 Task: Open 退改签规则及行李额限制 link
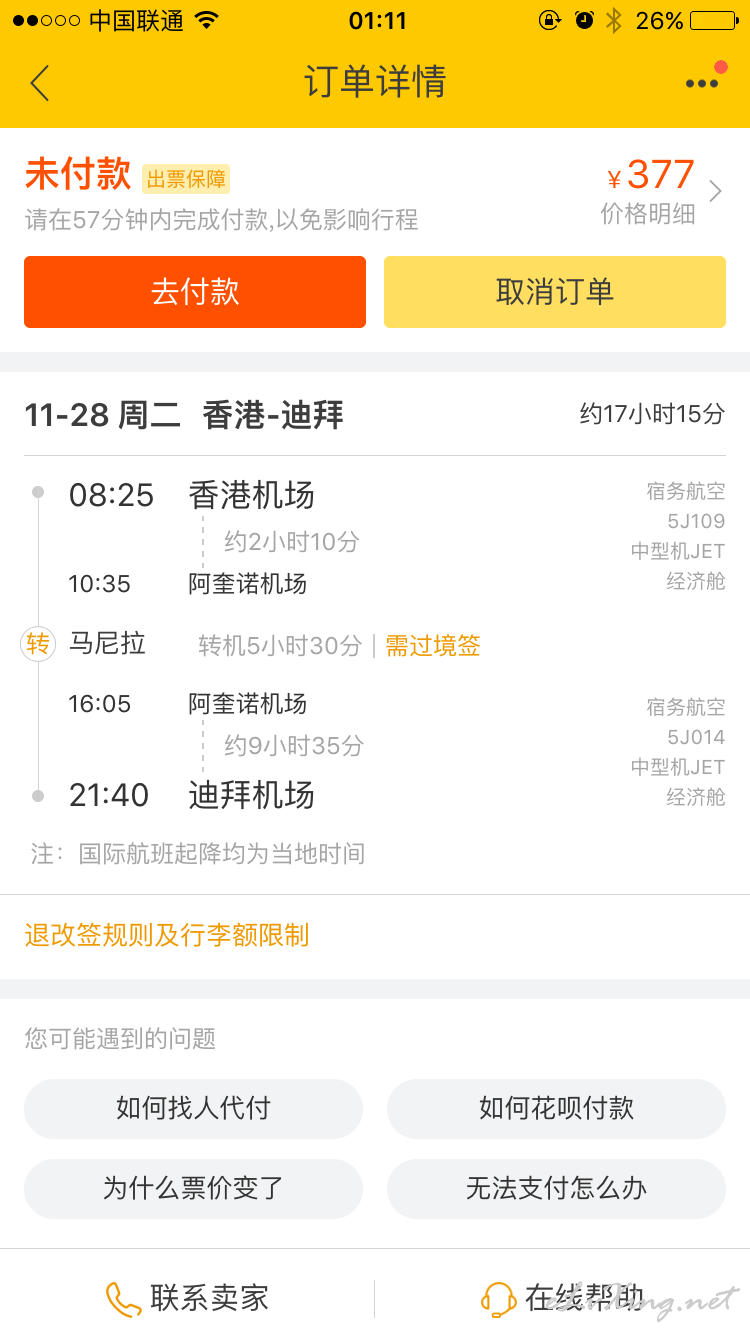(x=167, y=935)
